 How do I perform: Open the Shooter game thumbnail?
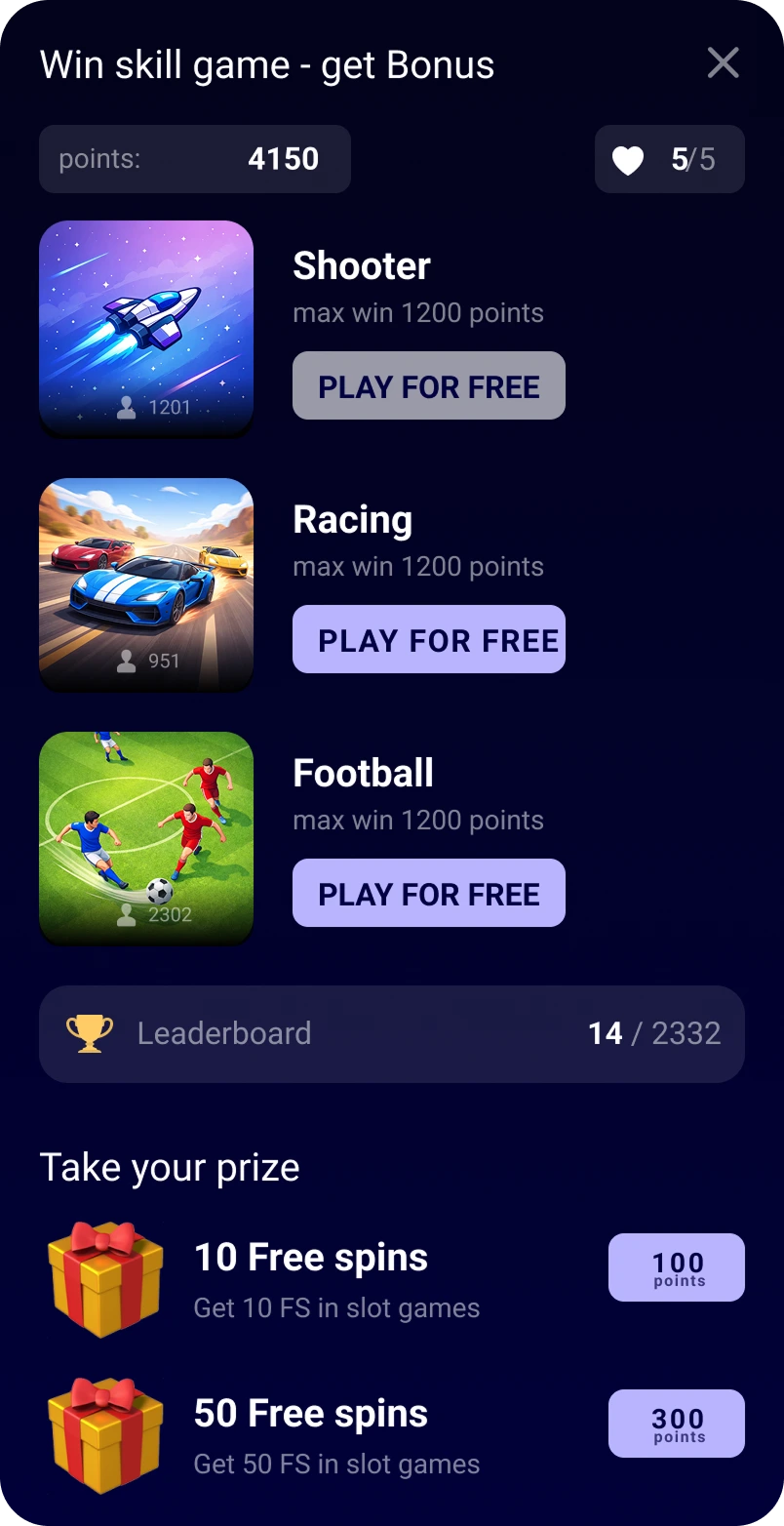[x=146, y=327]
